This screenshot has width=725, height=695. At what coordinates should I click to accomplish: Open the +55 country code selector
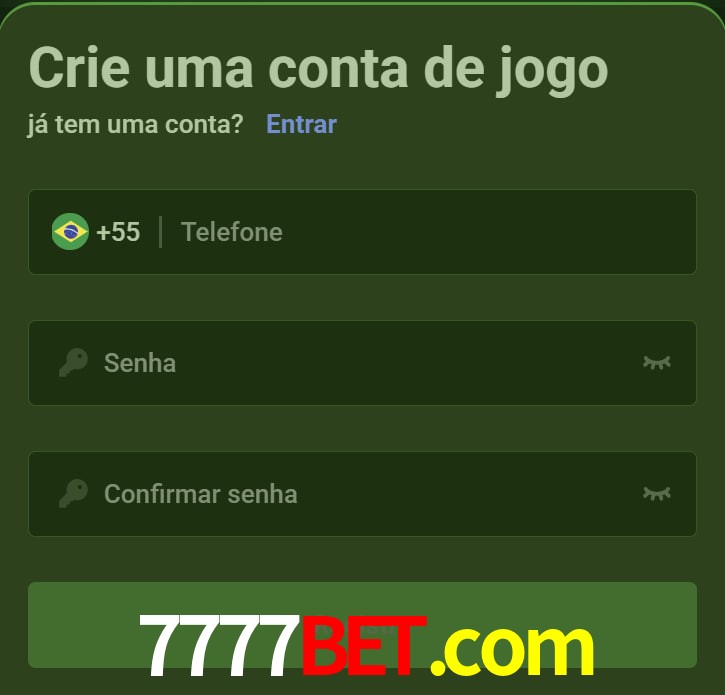[x=97, y=232]
